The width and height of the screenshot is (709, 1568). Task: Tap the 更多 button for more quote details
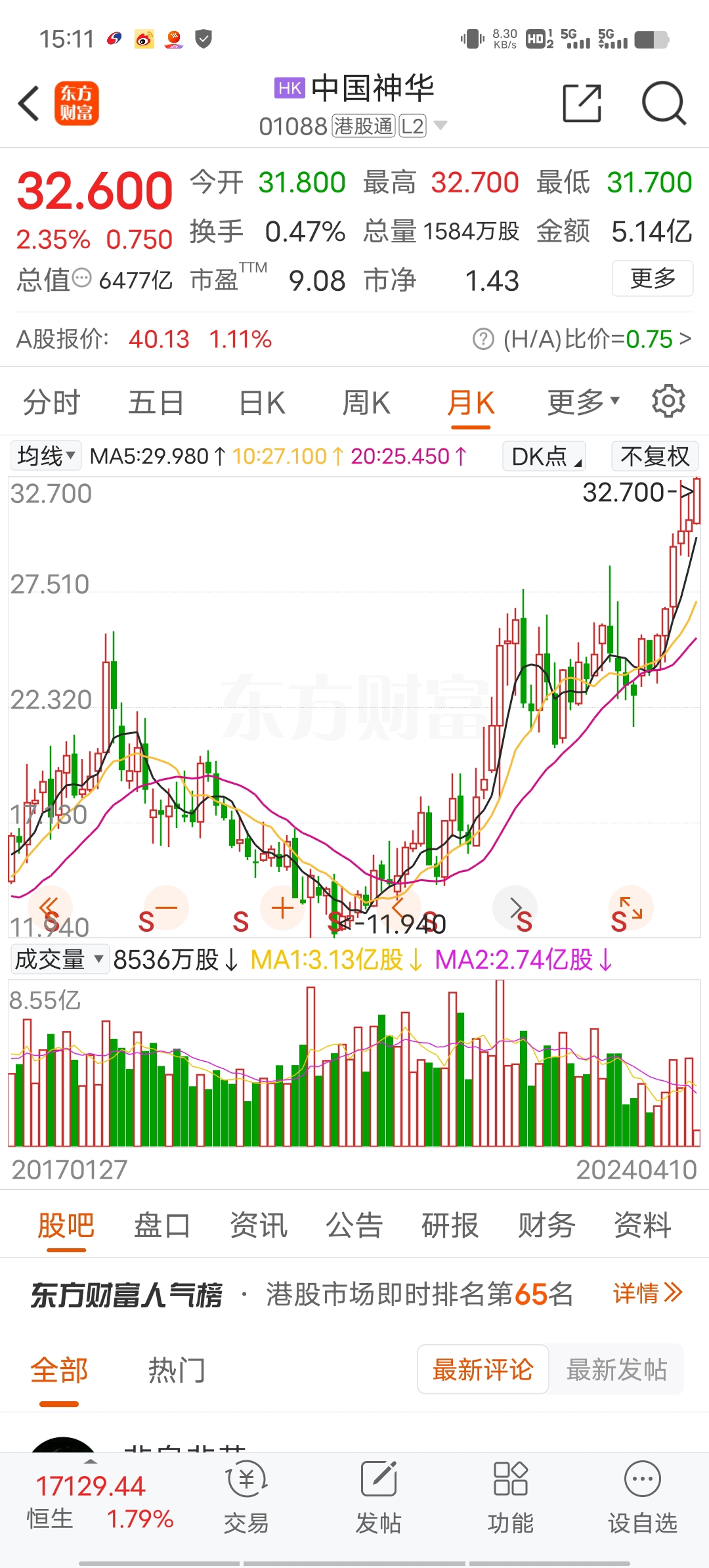pos(652,278)
